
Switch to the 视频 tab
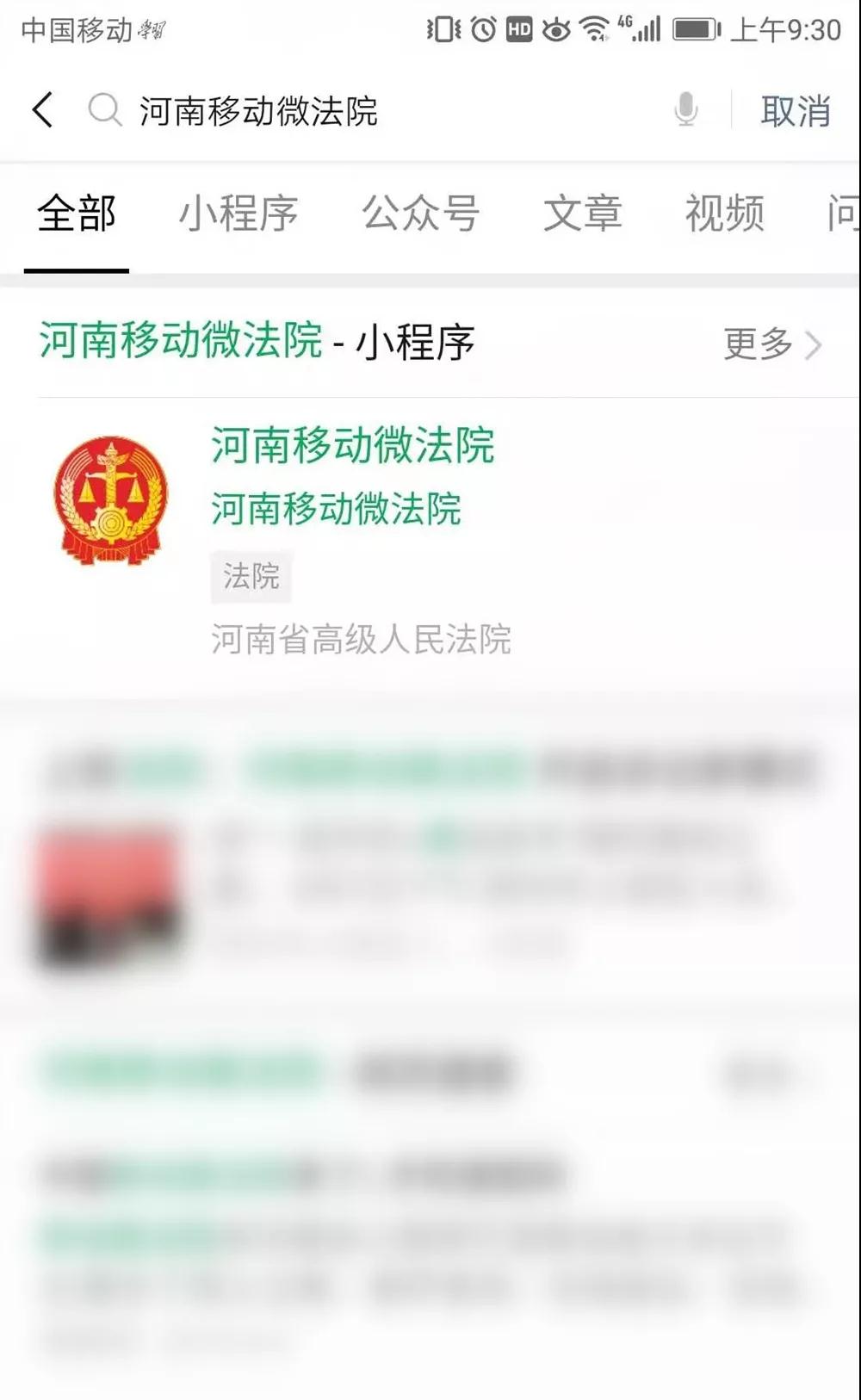coord(724,214)
